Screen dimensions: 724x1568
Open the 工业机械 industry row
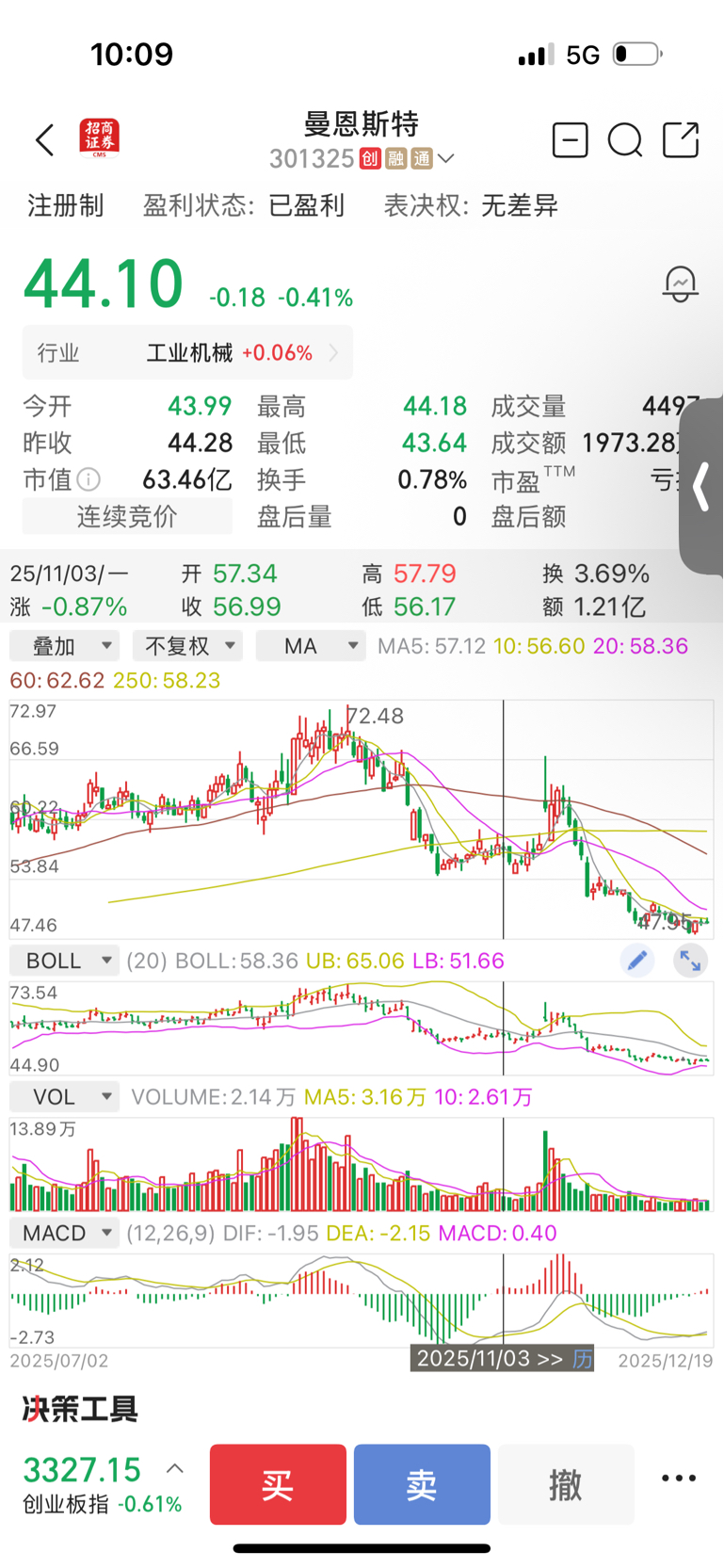[187, 352]
